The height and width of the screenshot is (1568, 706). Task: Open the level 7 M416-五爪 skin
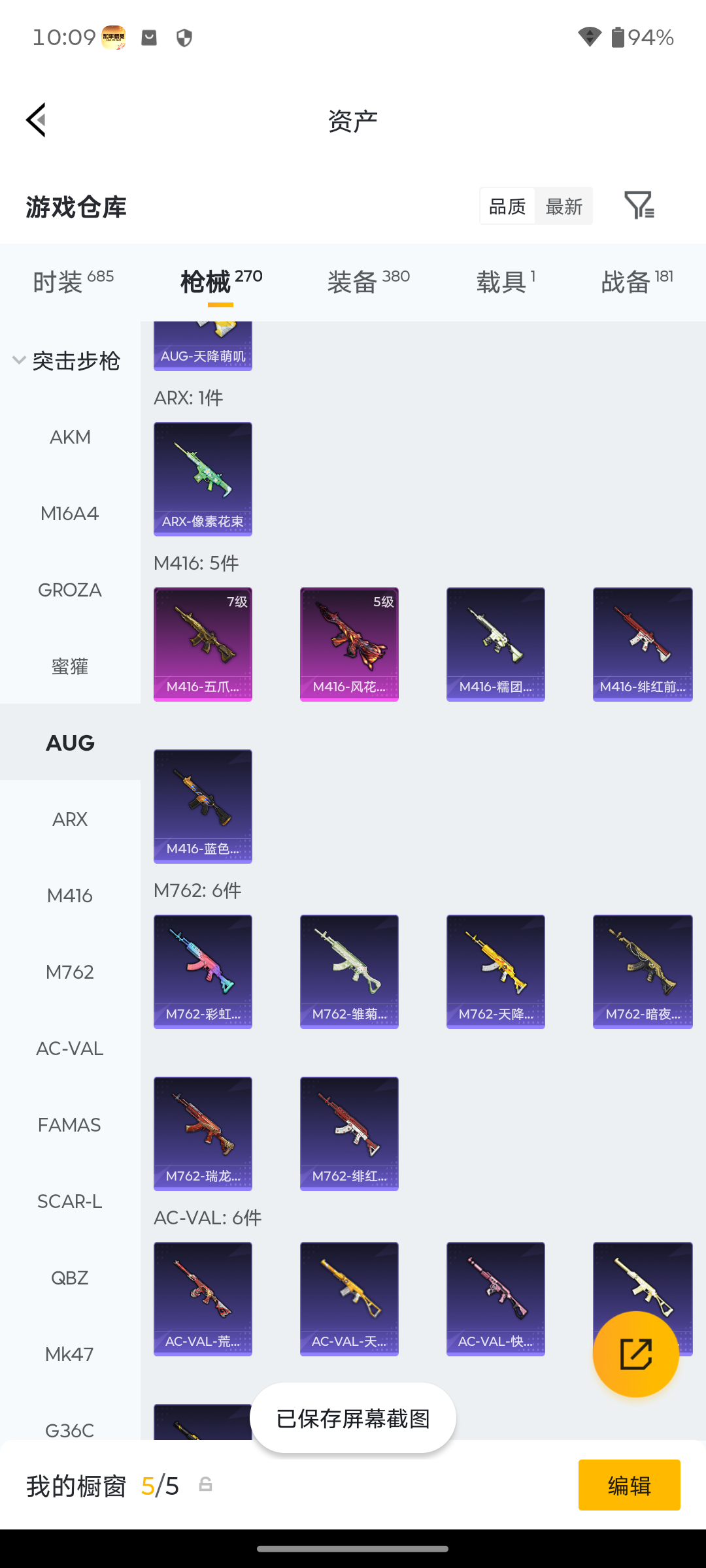[x=203, y=644]
